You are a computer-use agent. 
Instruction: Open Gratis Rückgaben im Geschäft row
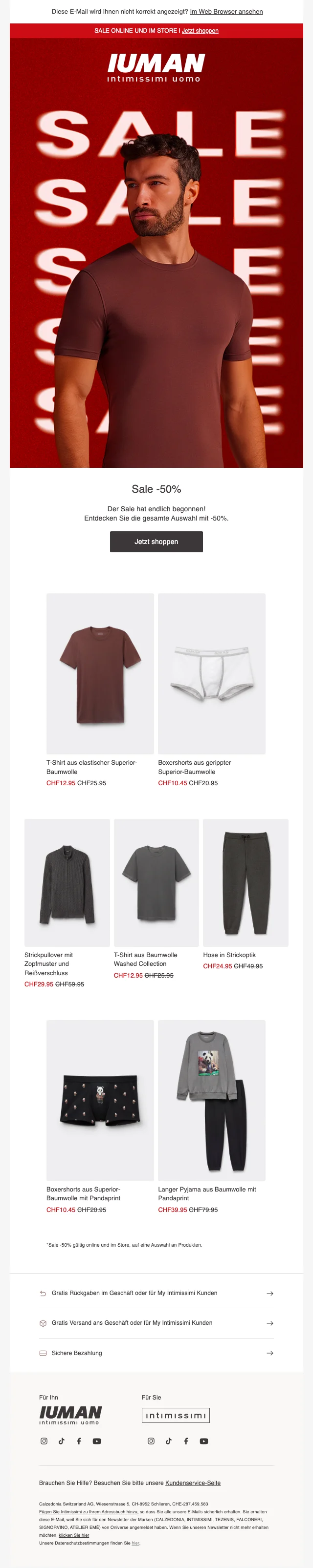(156, 1293)
